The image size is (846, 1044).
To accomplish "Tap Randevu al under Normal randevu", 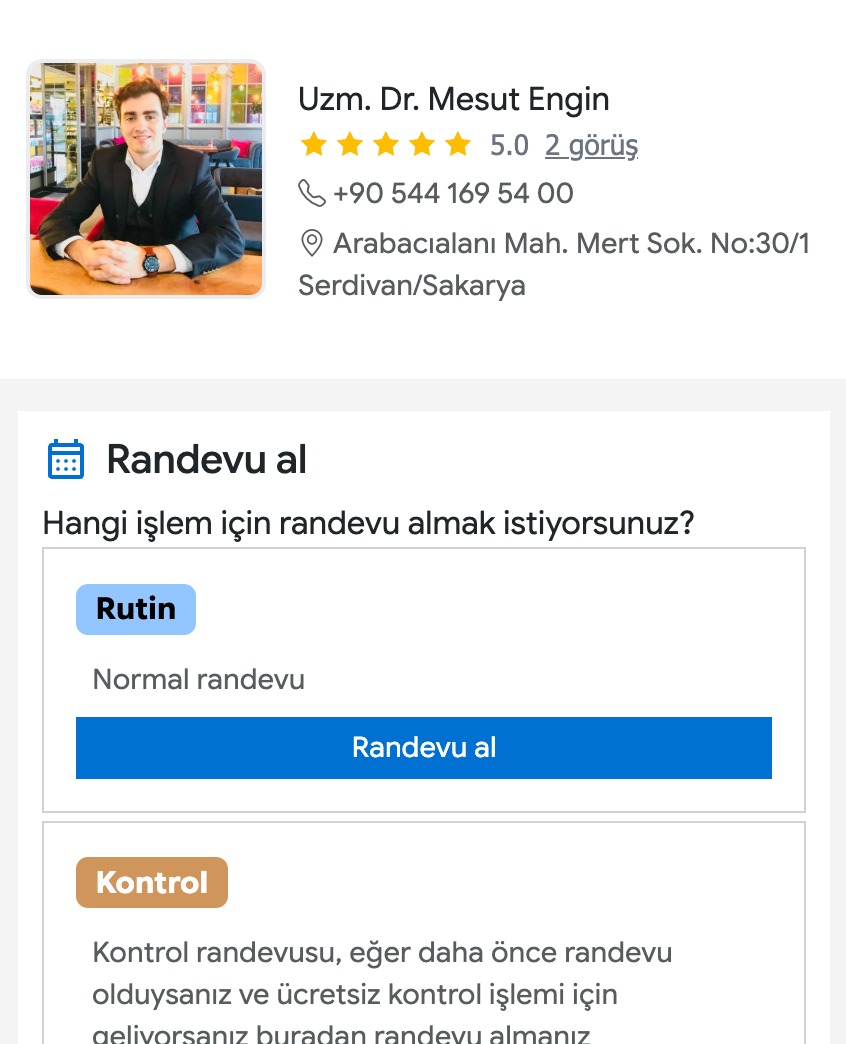I will [424, 748].
